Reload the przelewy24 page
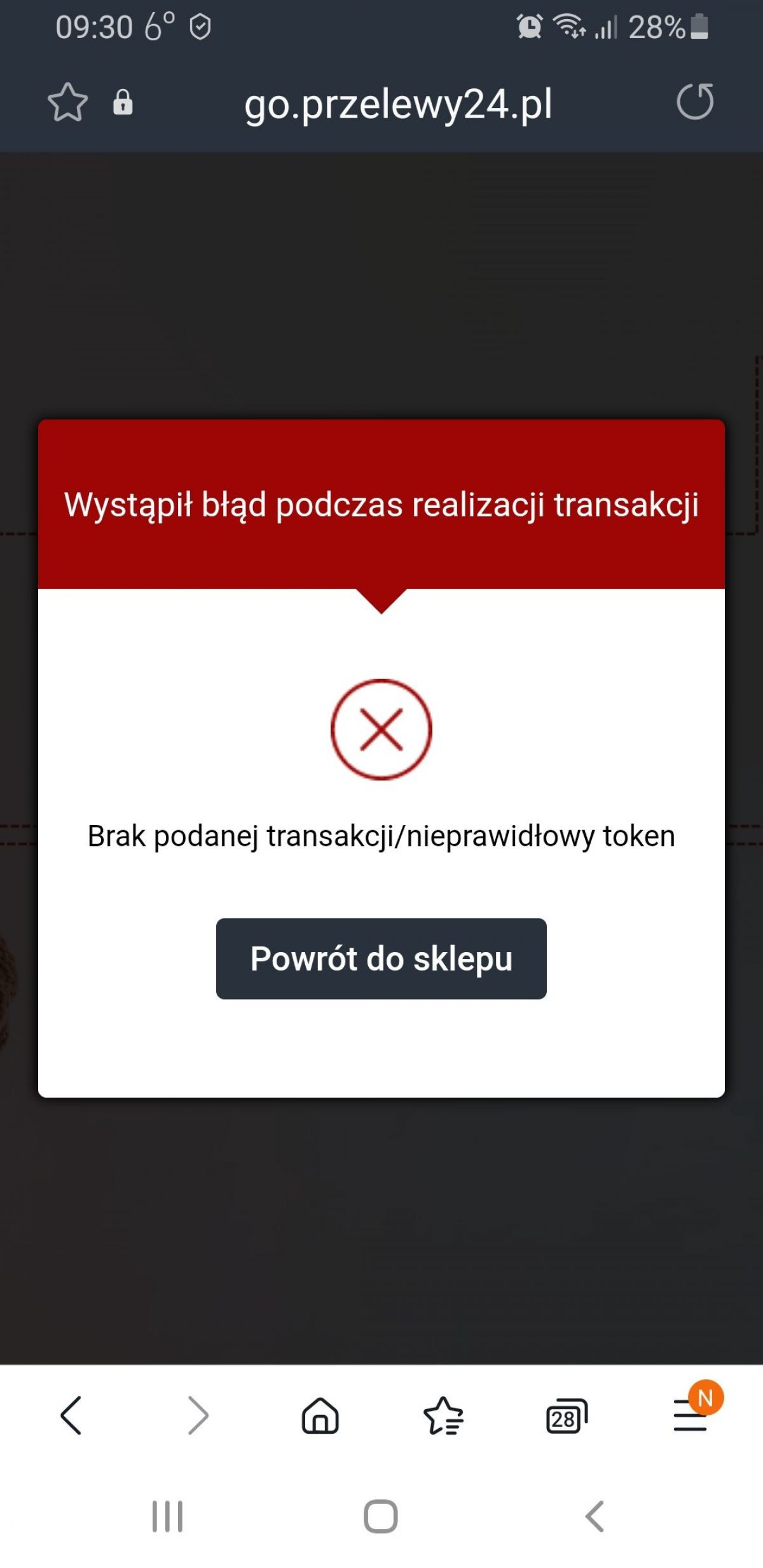This screenshot has height=1568, width=763. click(x=695, y=102)
